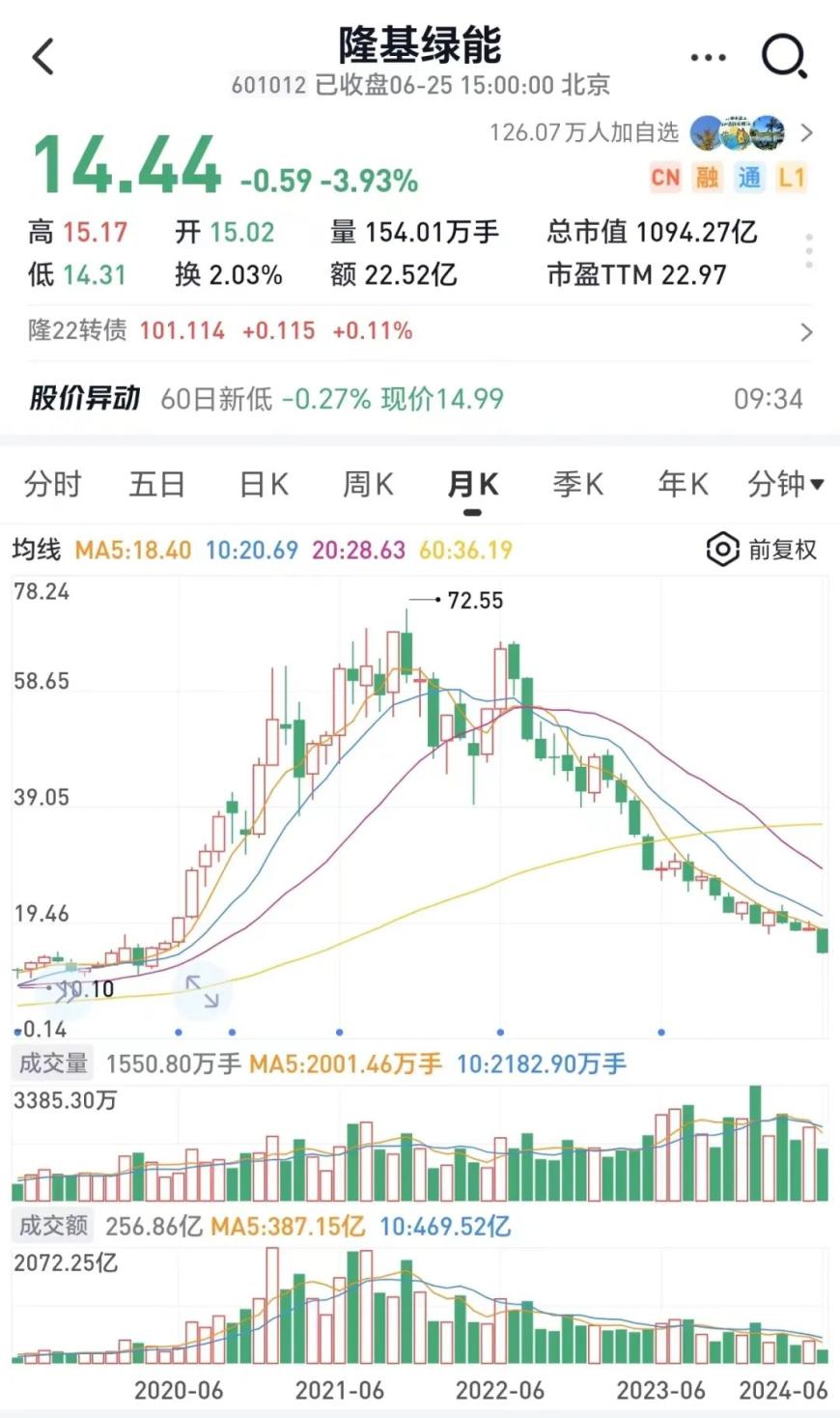The height and width of the screenshot is (1418, 840).
Task: Open the 分钟 interval dropdown
Action: click(x=785, y=484)
